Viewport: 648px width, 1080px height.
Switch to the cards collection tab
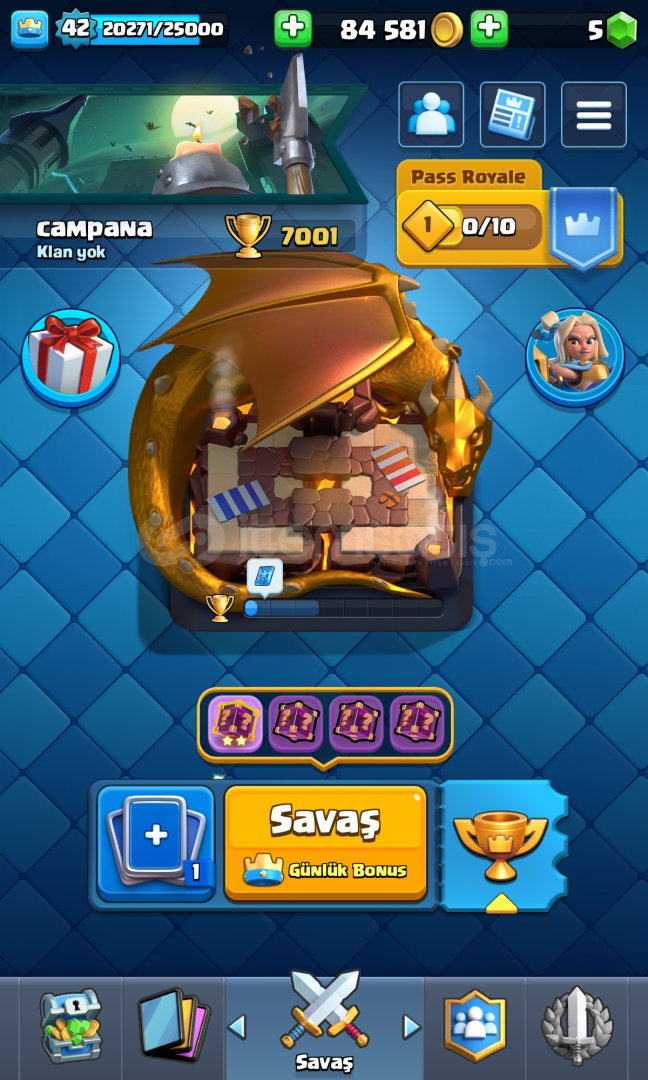[174, 1026]
